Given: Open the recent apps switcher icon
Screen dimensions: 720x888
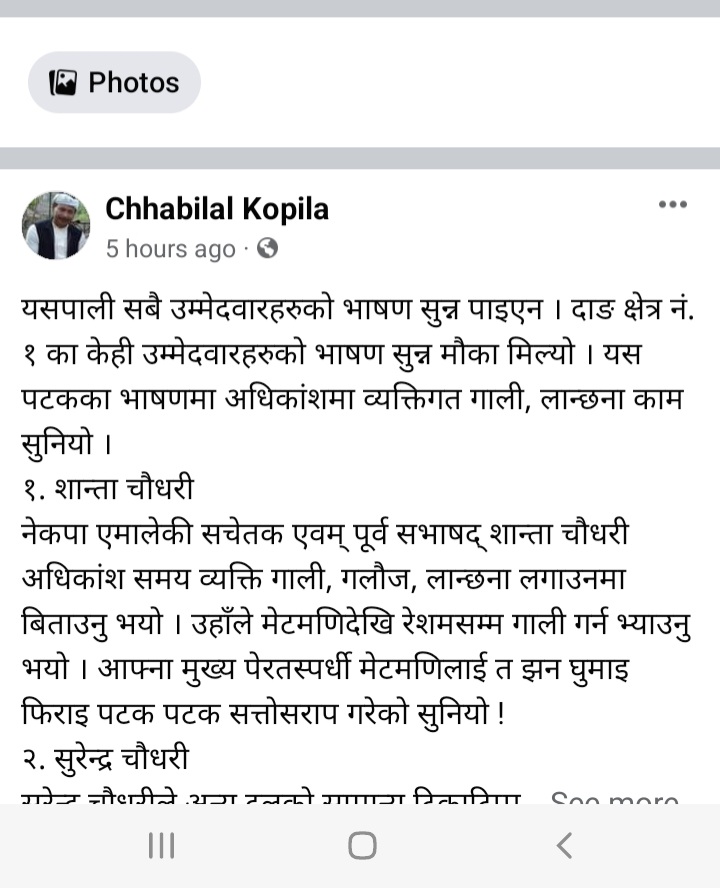Looking at the screenshot, I should (x=158, y=845).
